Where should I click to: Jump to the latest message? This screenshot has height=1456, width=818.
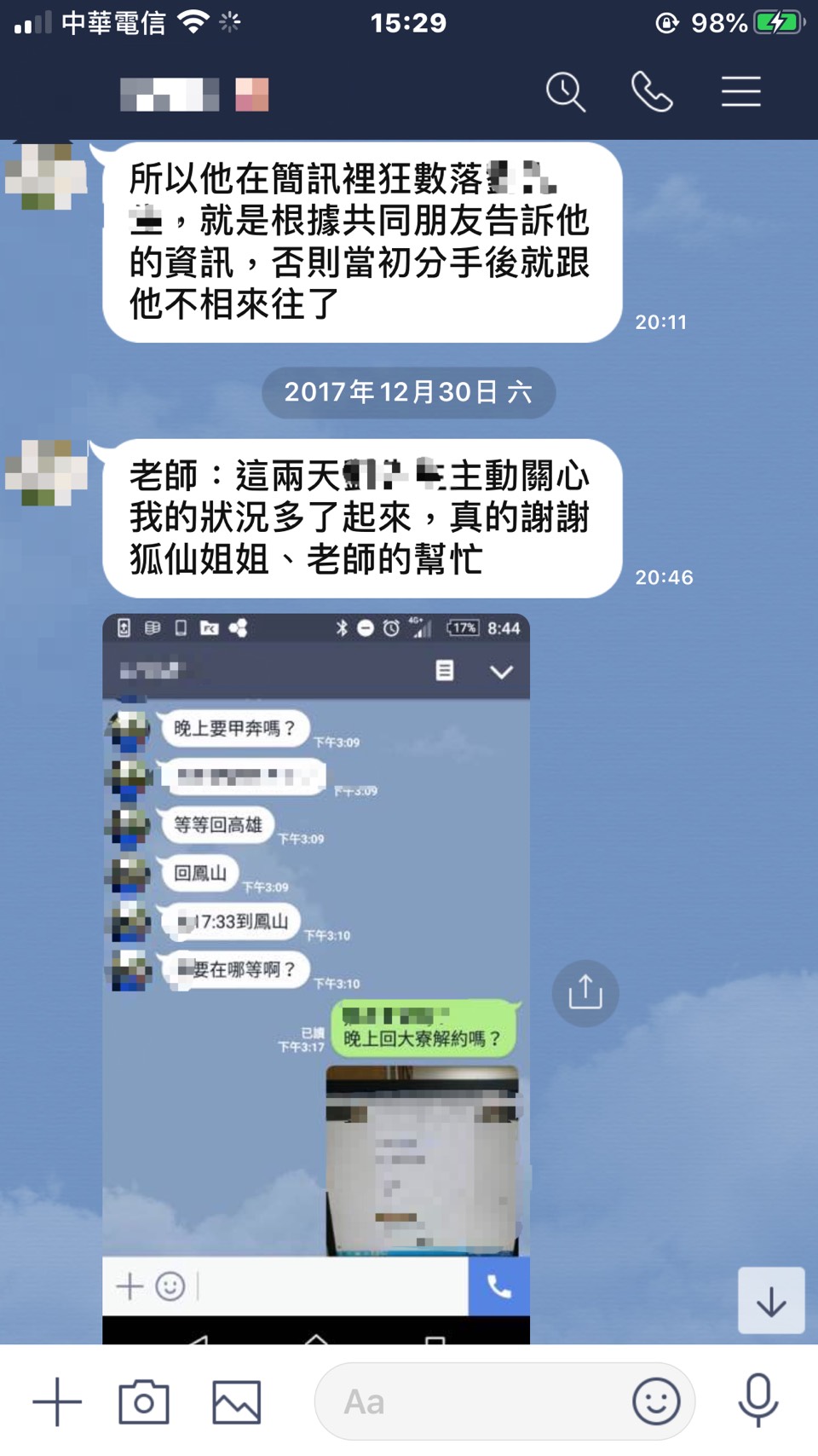click(771, 1301)
